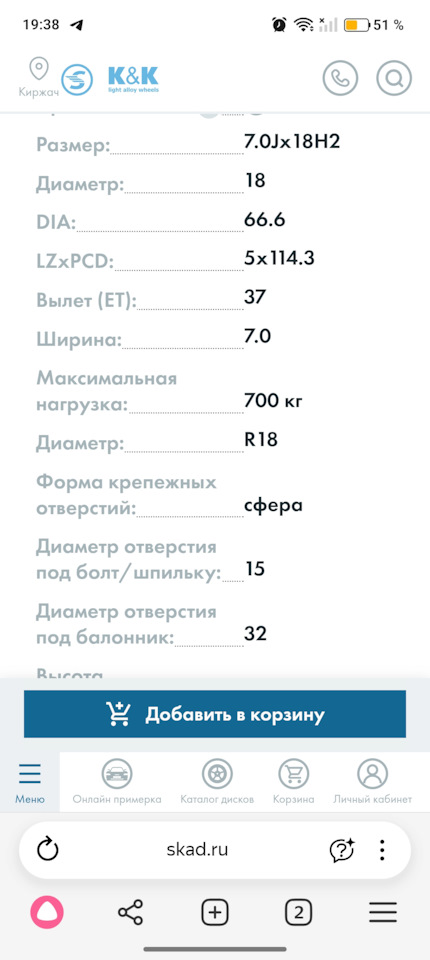Image resolution: width=430 pixels, height=960 pixels.
Task: Reload the page in browser
Action: tap(48, 850)
